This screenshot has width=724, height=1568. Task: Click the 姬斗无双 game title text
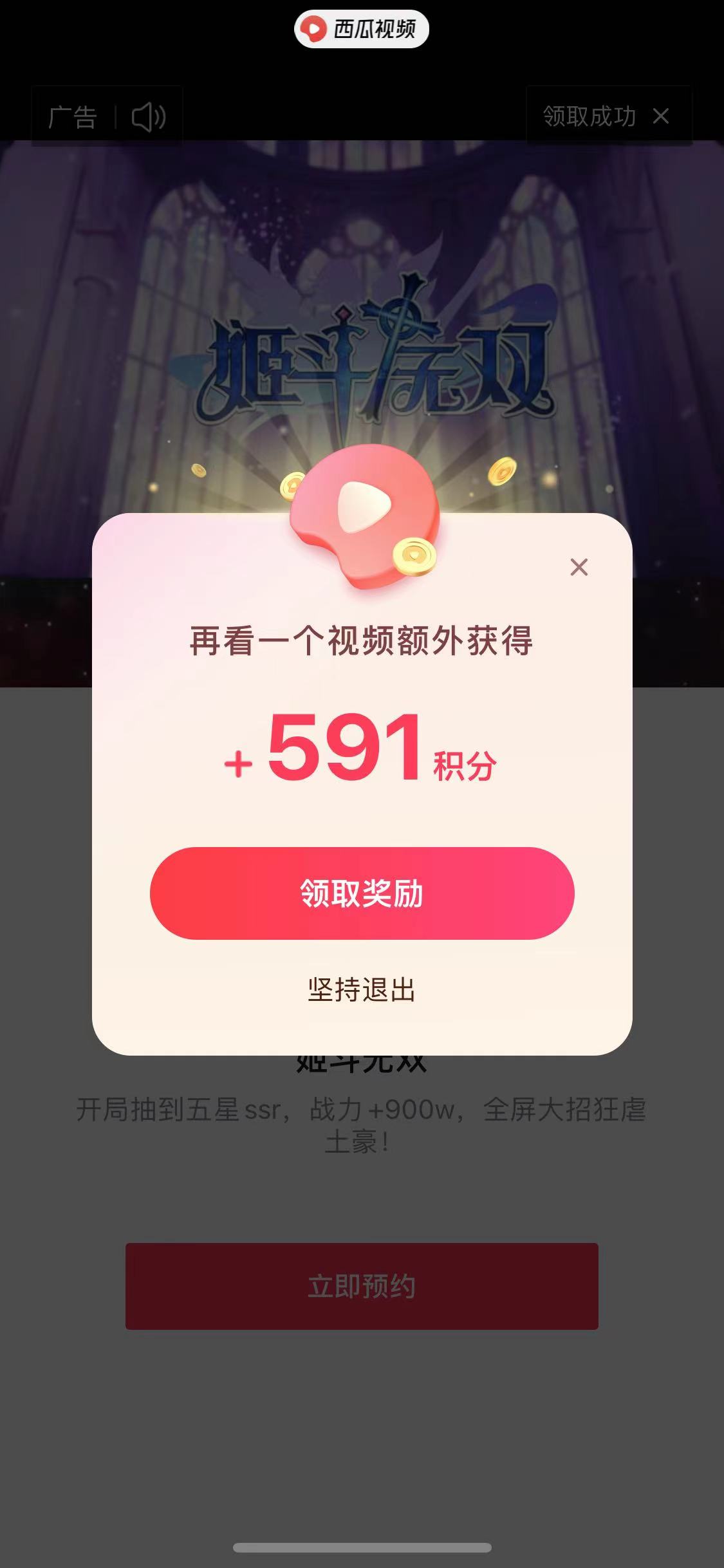pyautogui.click(x=362, y=1062)
